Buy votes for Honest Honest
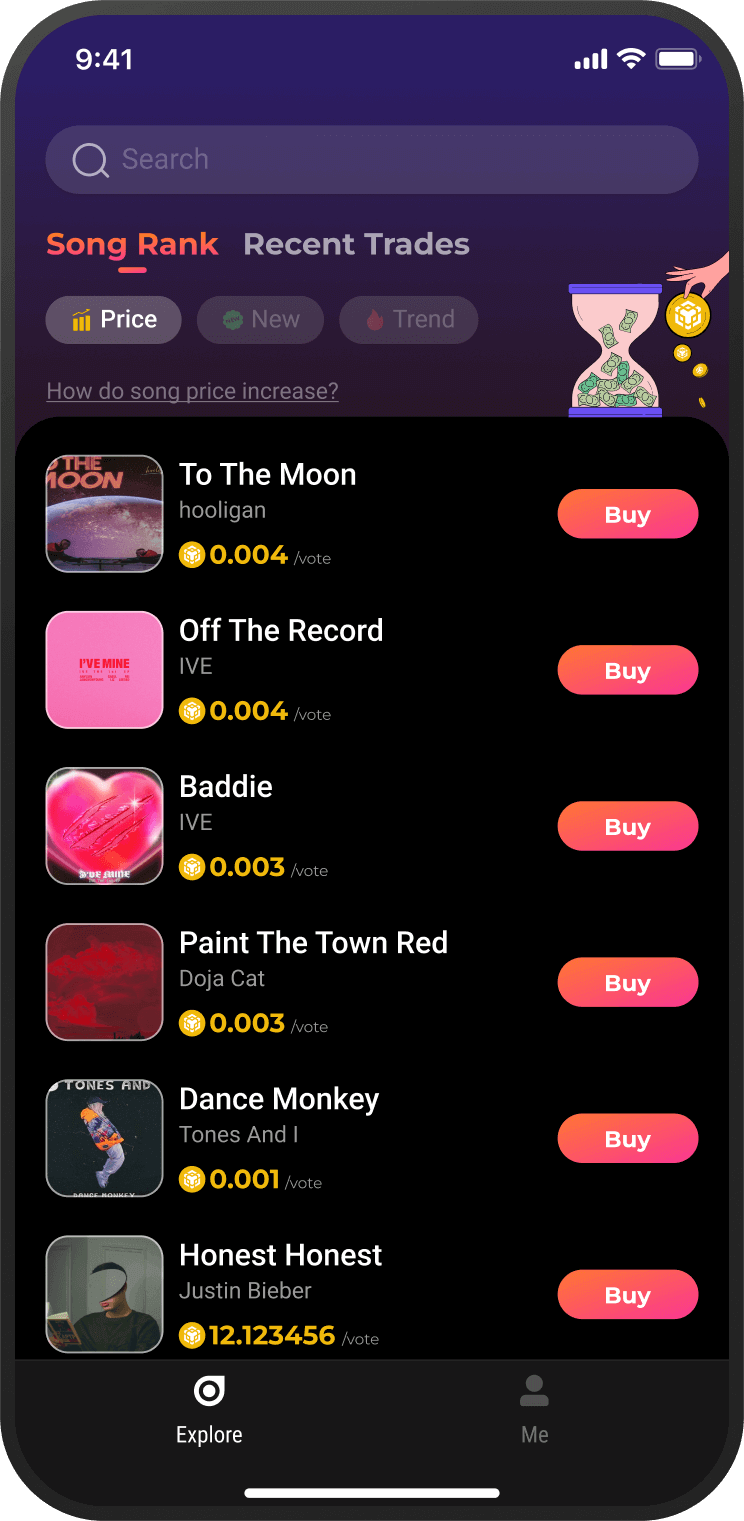The width and height of the screenshot is (744, 1521). [627, 1295]
